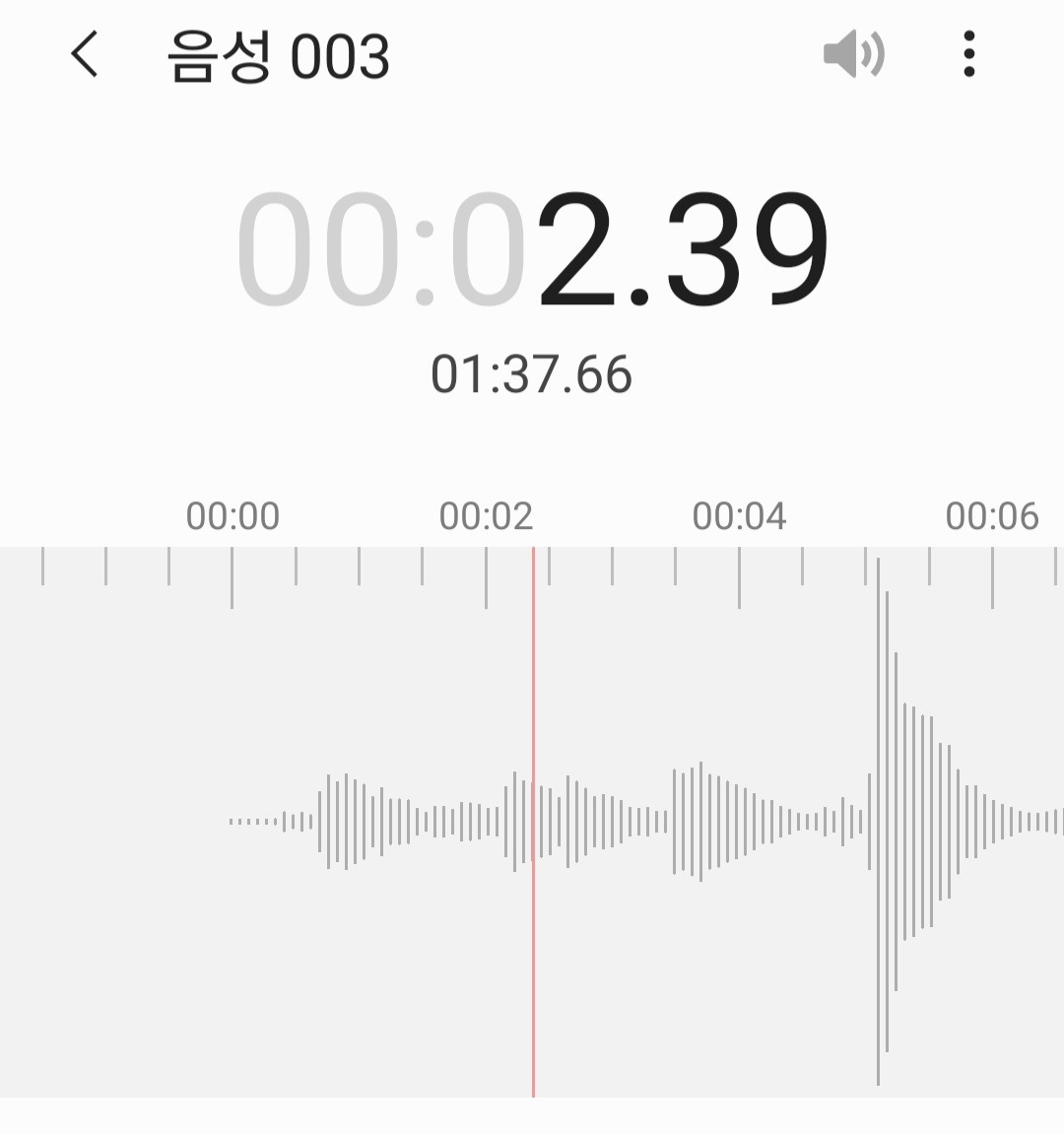Image resolution: width=1064 pixels, height=1134 pixels.
Task: Go back from the 음성 003 recording
Action: tap(85, 54)
